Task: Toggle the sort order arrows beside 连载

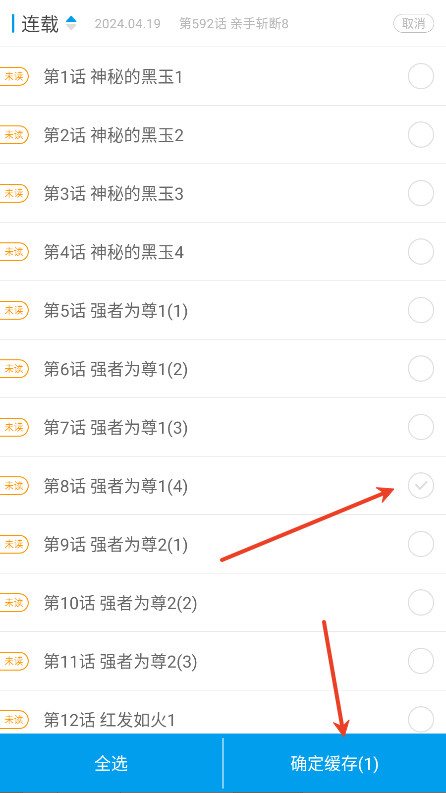Action: click(x=71, y=23)
